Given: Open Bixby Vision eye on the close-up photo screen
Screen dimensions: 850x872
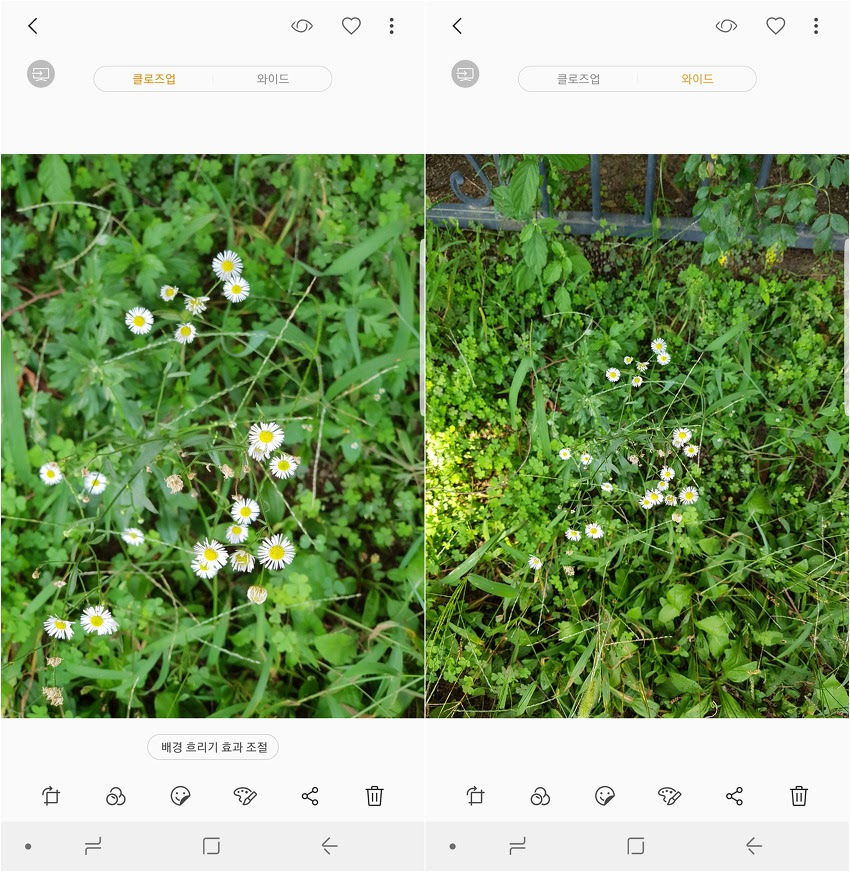Looking at the screenshot, I should point(302,27).
